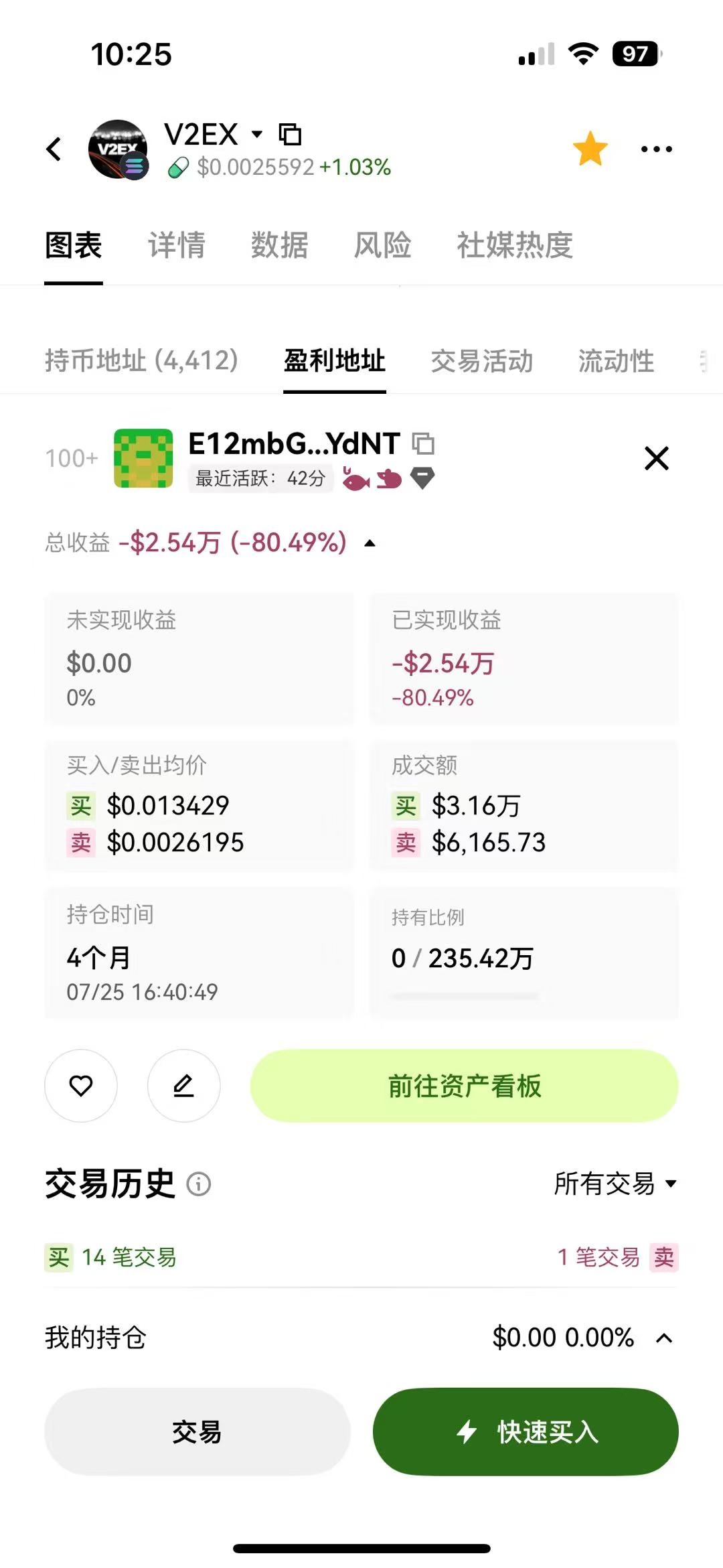The width and height of the screenshot is (723, 1568).
Task: Open the three-dot overflow menu
Action: point(656,149)
